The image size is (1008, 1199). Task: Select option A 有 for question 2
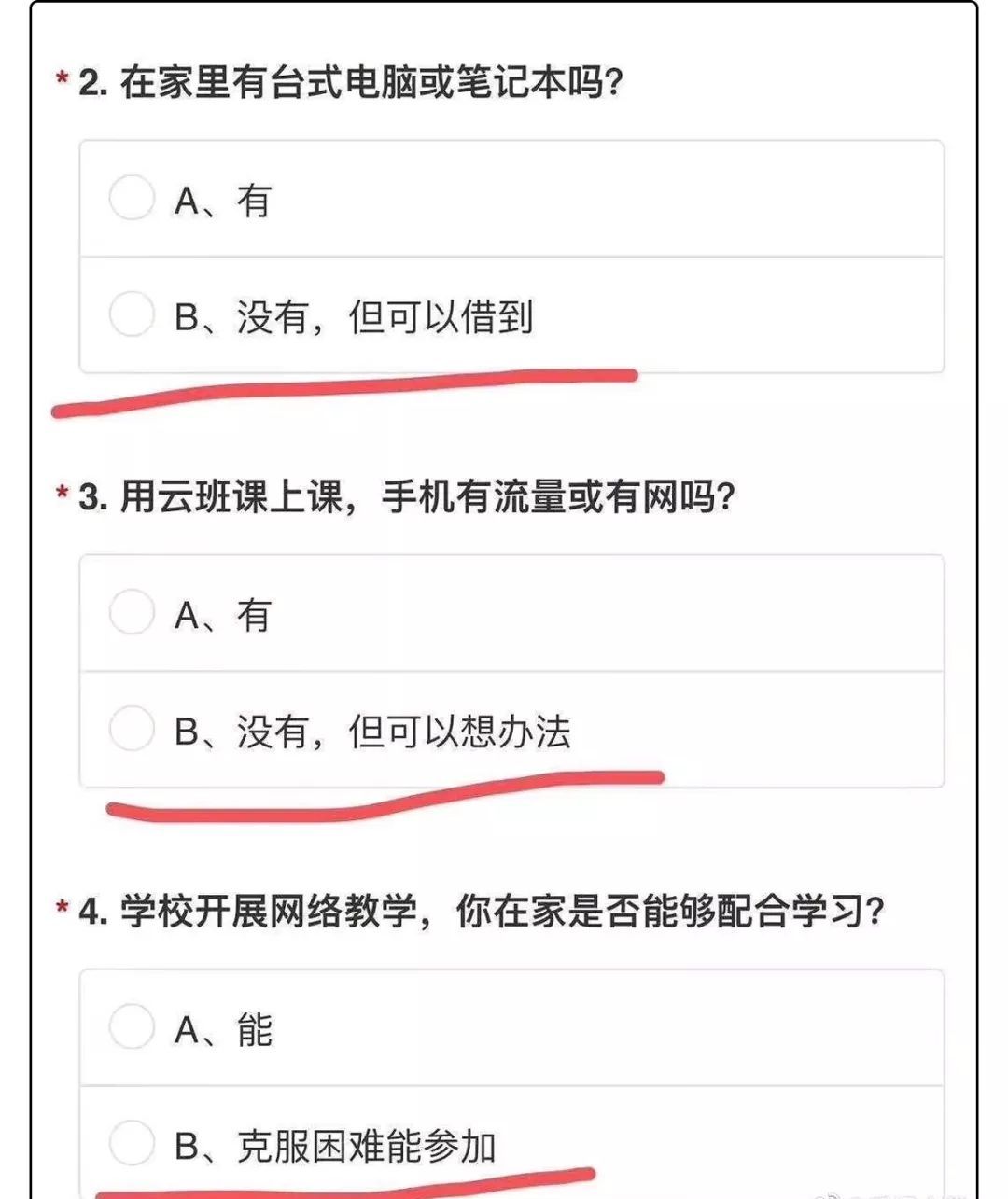click(x=132, y=198)
